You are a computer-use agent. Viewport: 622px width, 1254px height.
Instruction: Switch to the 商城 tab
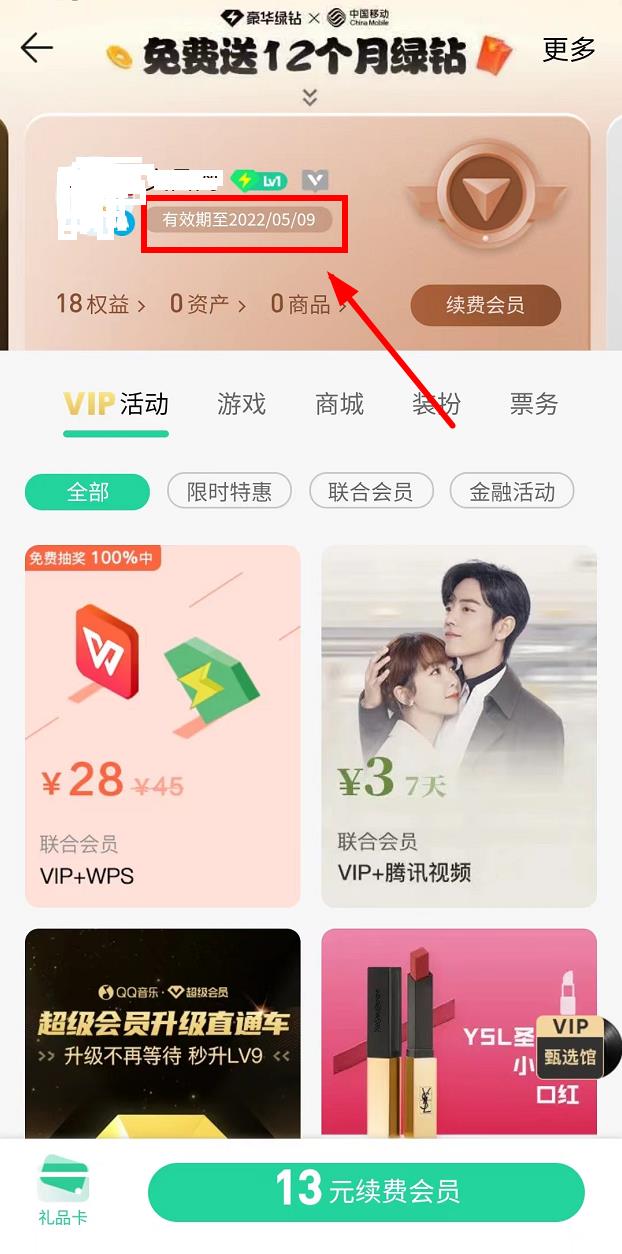click(x=340, y=404)
